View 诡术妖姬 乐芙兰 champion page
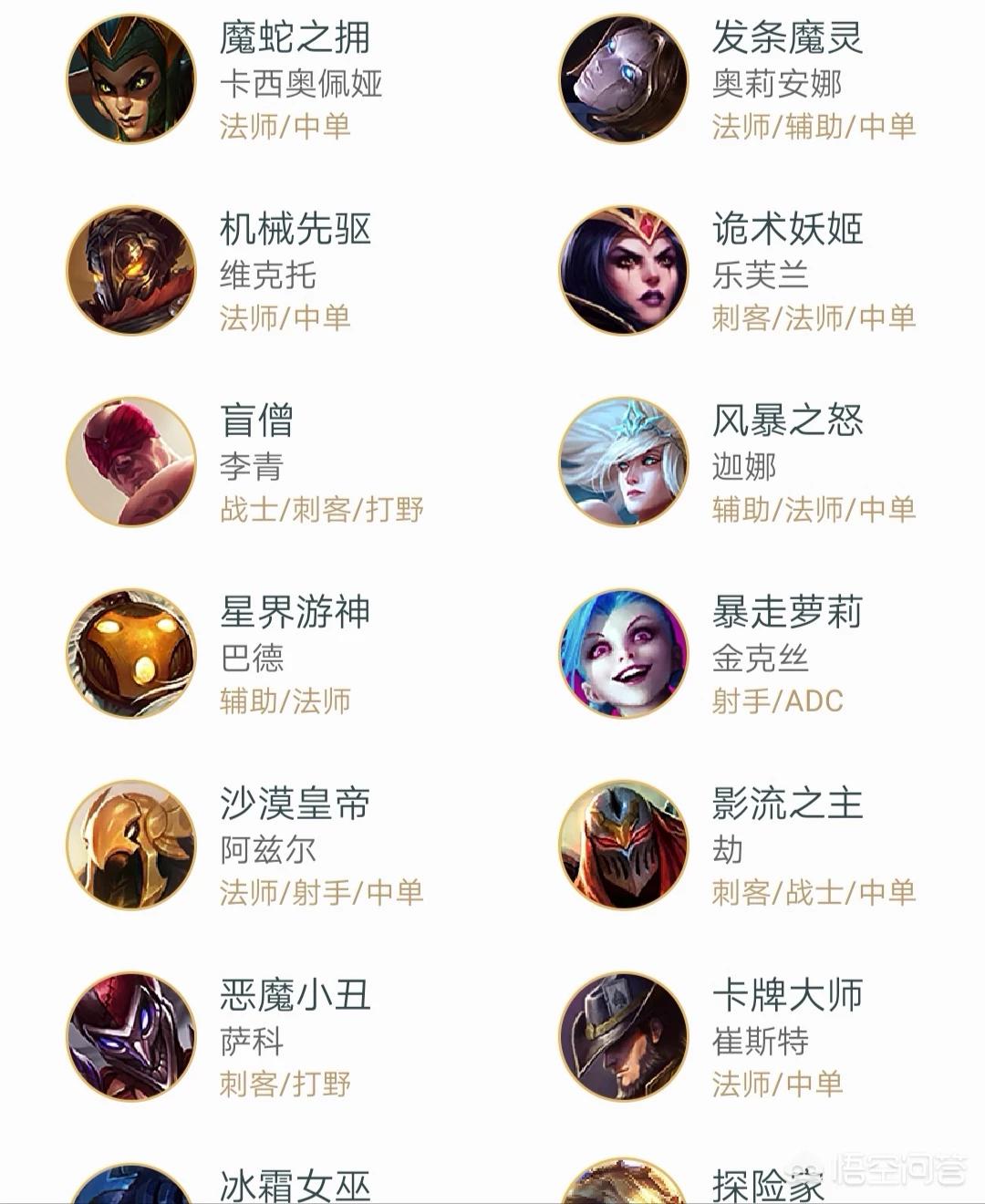The image size is (985, 1204). (738, 271)
